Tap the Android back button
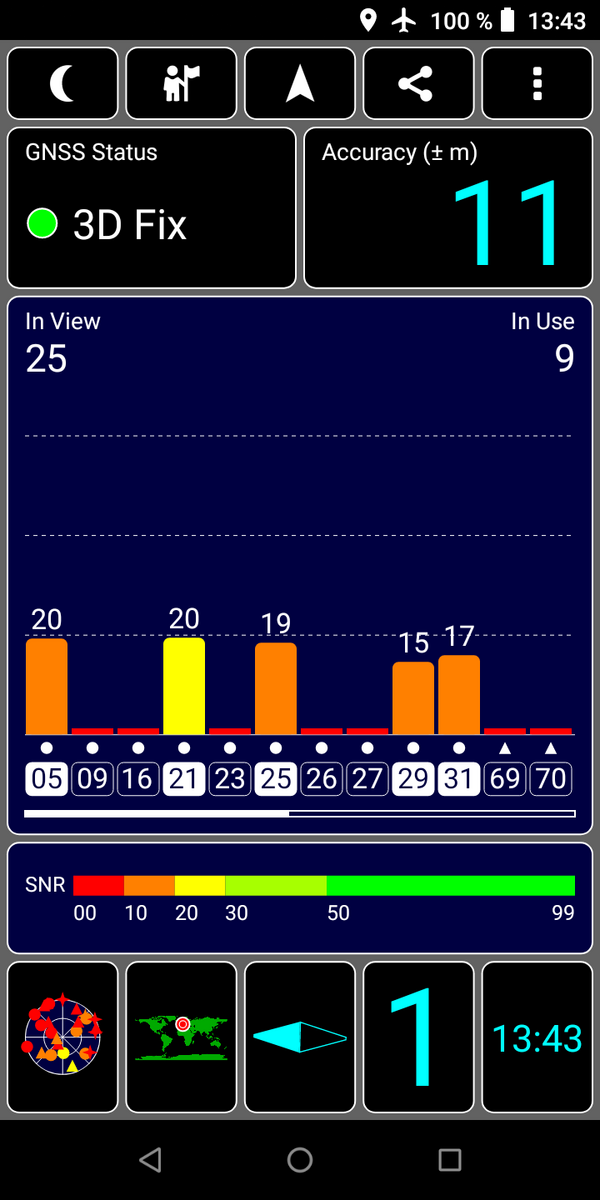This screenshot has height=1200, width=600. (150, 1160)
